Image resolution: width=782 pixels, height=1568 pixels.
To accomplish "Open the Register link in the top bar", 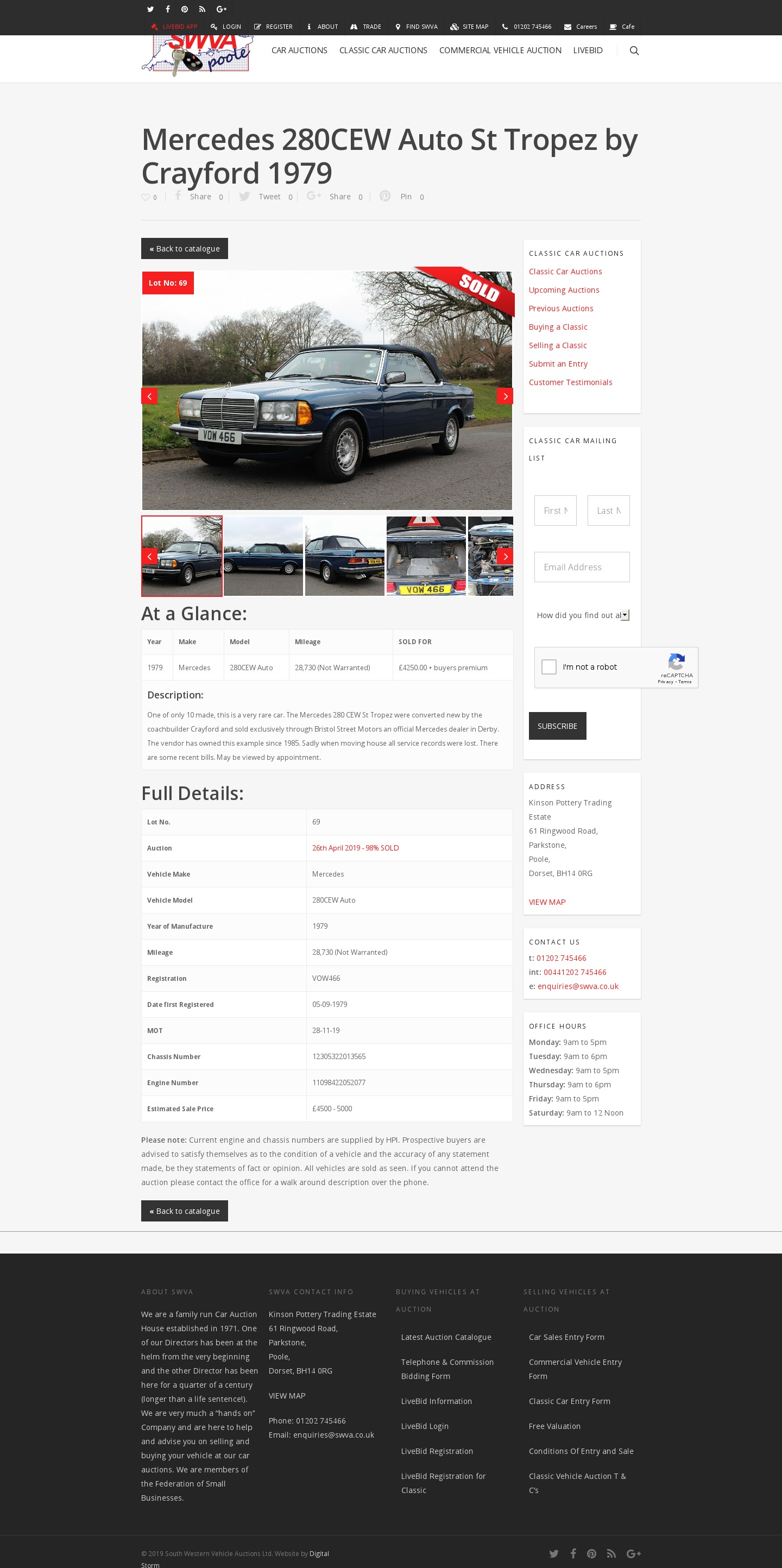I will (273, 27).
